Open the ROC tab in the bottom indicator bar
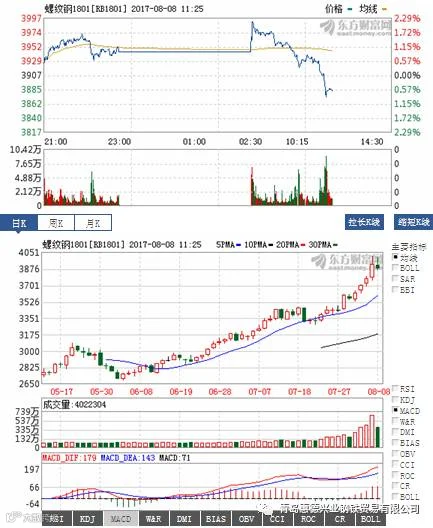The image size is (433, 528). coord(307,519)
